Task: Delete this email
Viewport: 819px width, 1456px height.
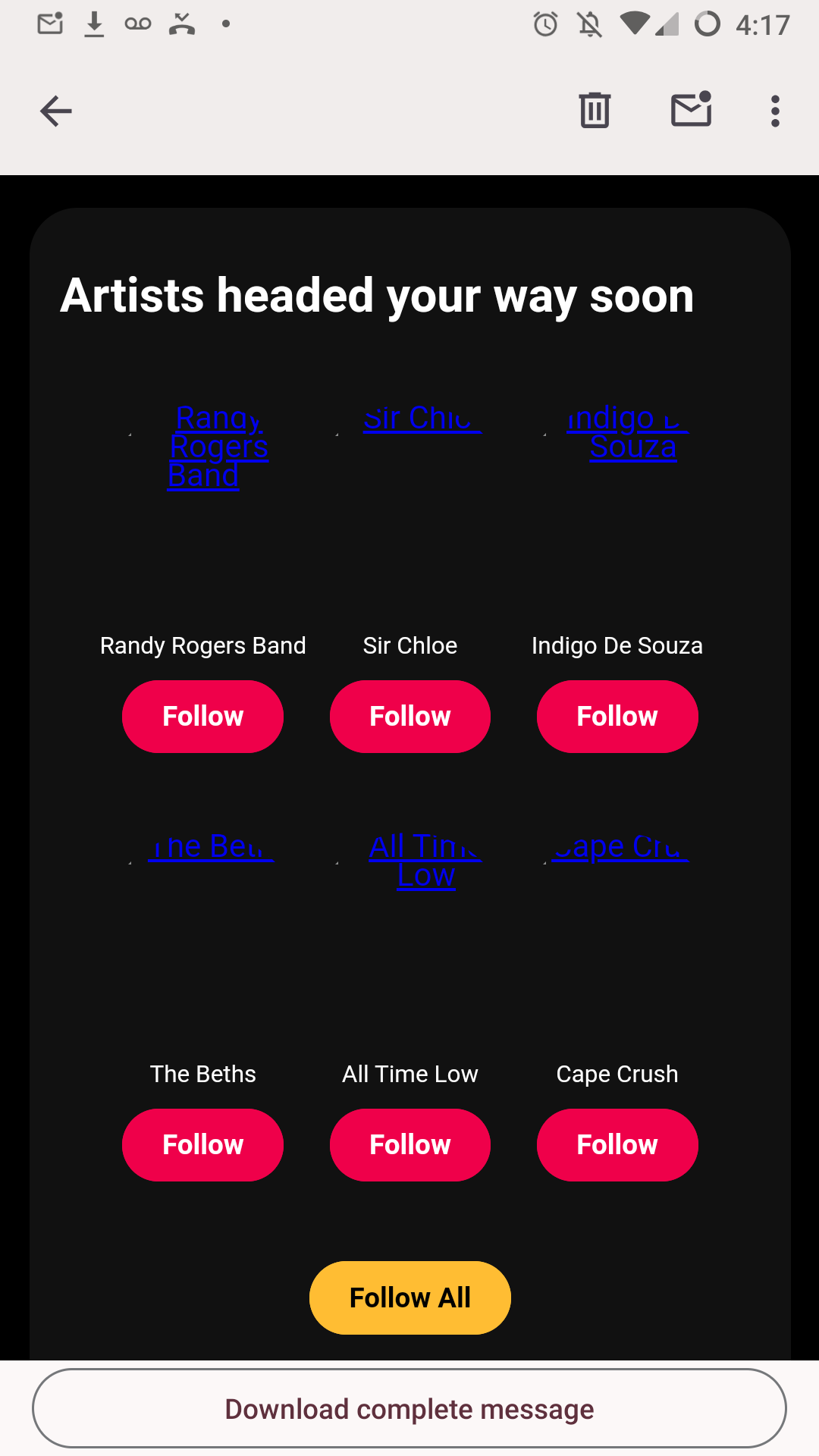Action: click(x=595, y=111)
